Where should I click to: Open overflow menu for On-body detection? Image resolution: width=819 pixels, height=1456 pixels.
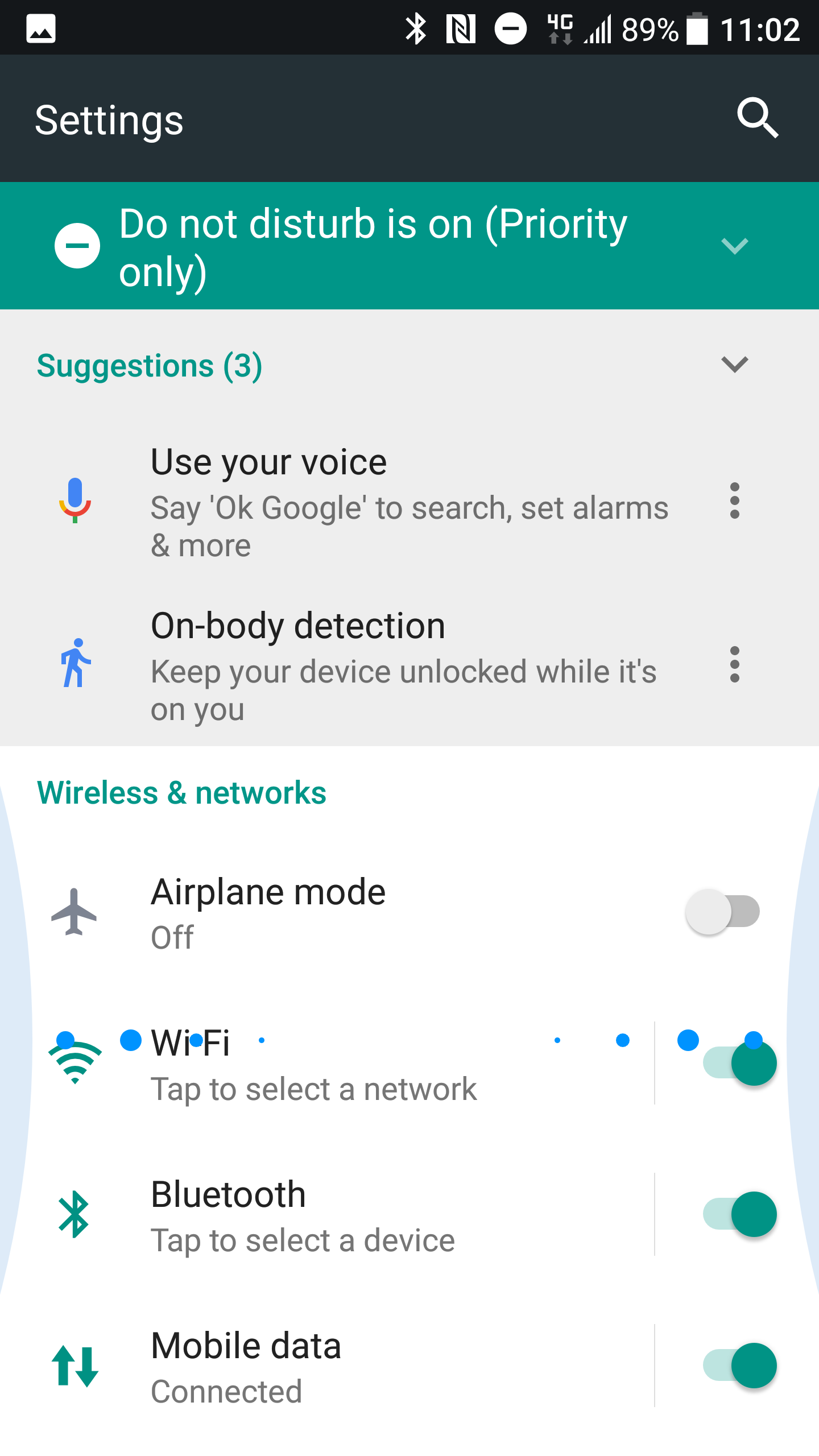click(734, 664)
